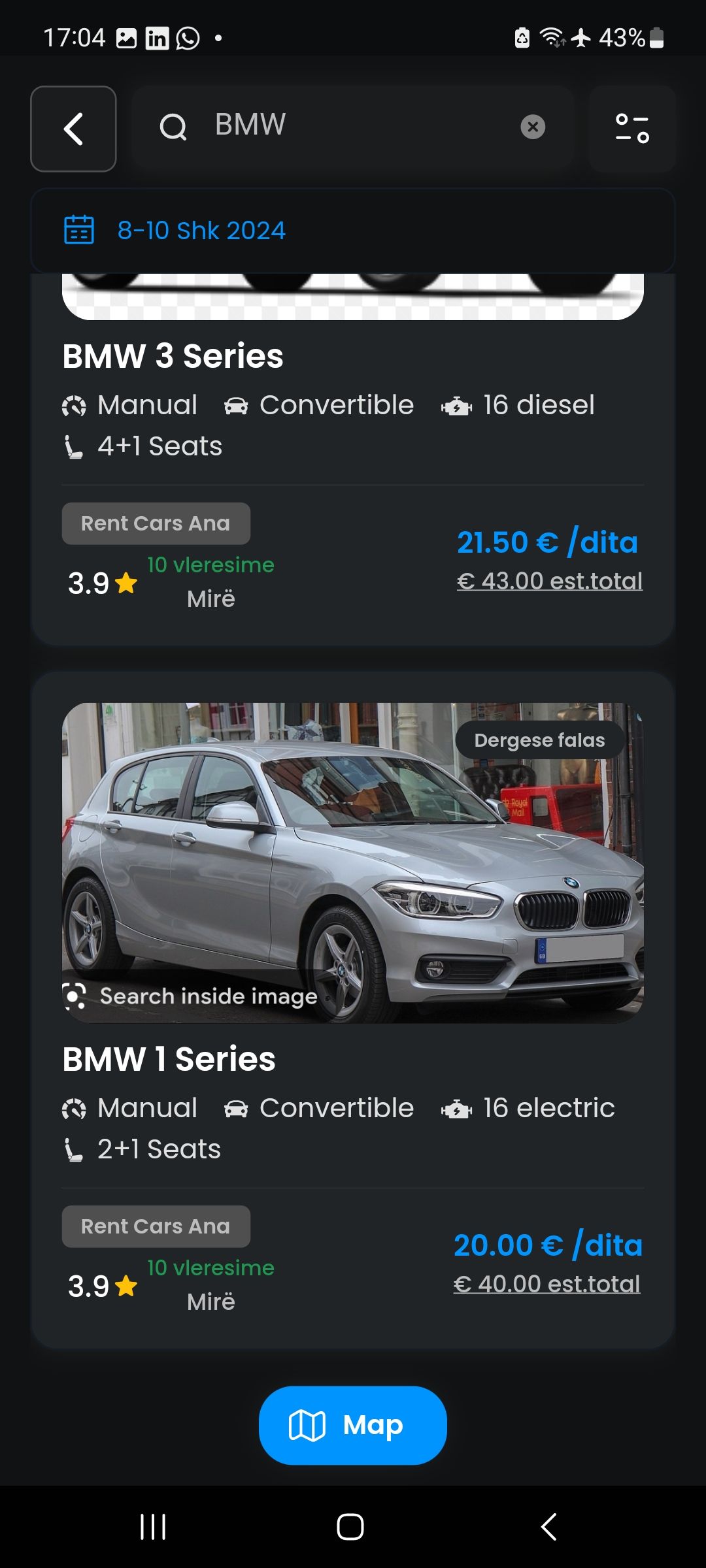Change the dates 8-10 Shk 2024

pyautogui.click(x=353, y=231)
